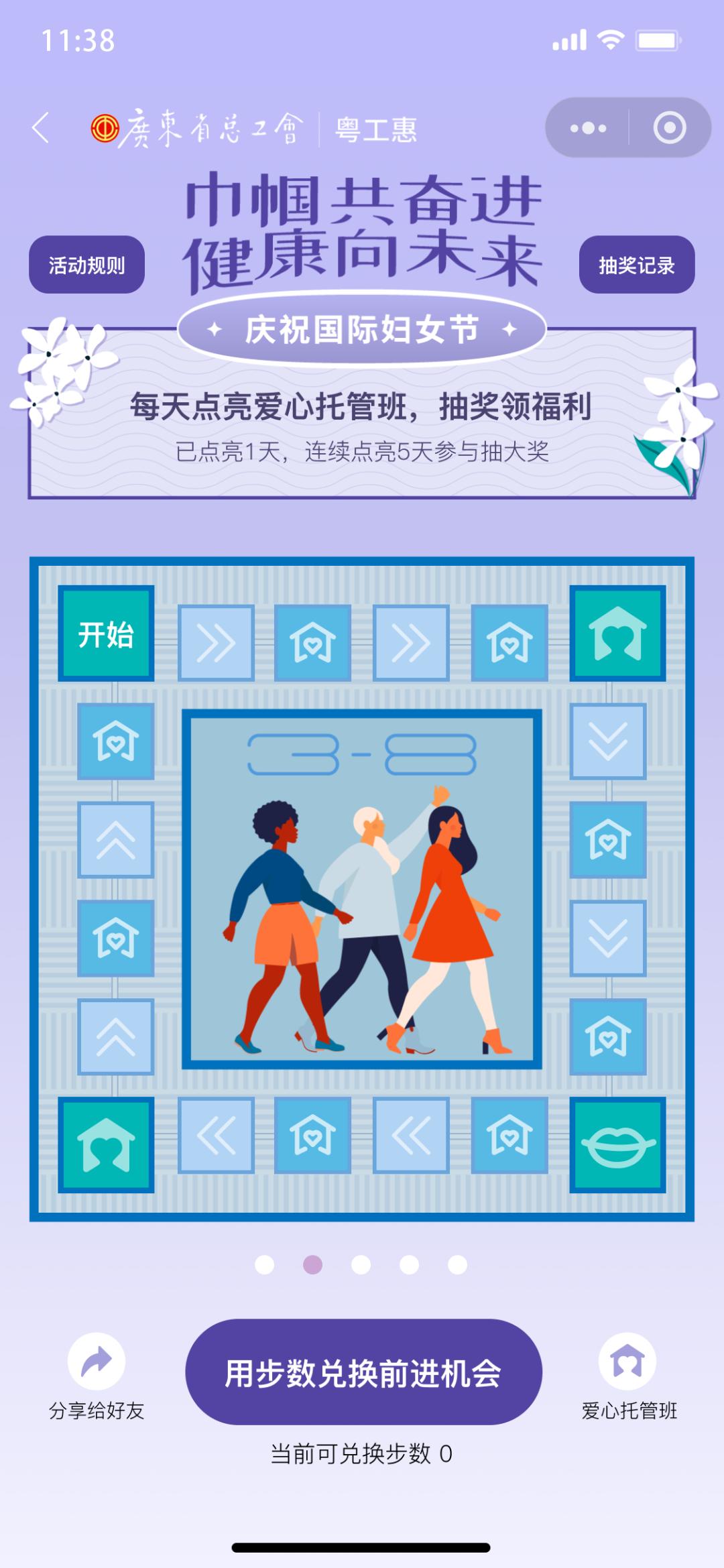View the 抽奖记录 lottery records

636,265
